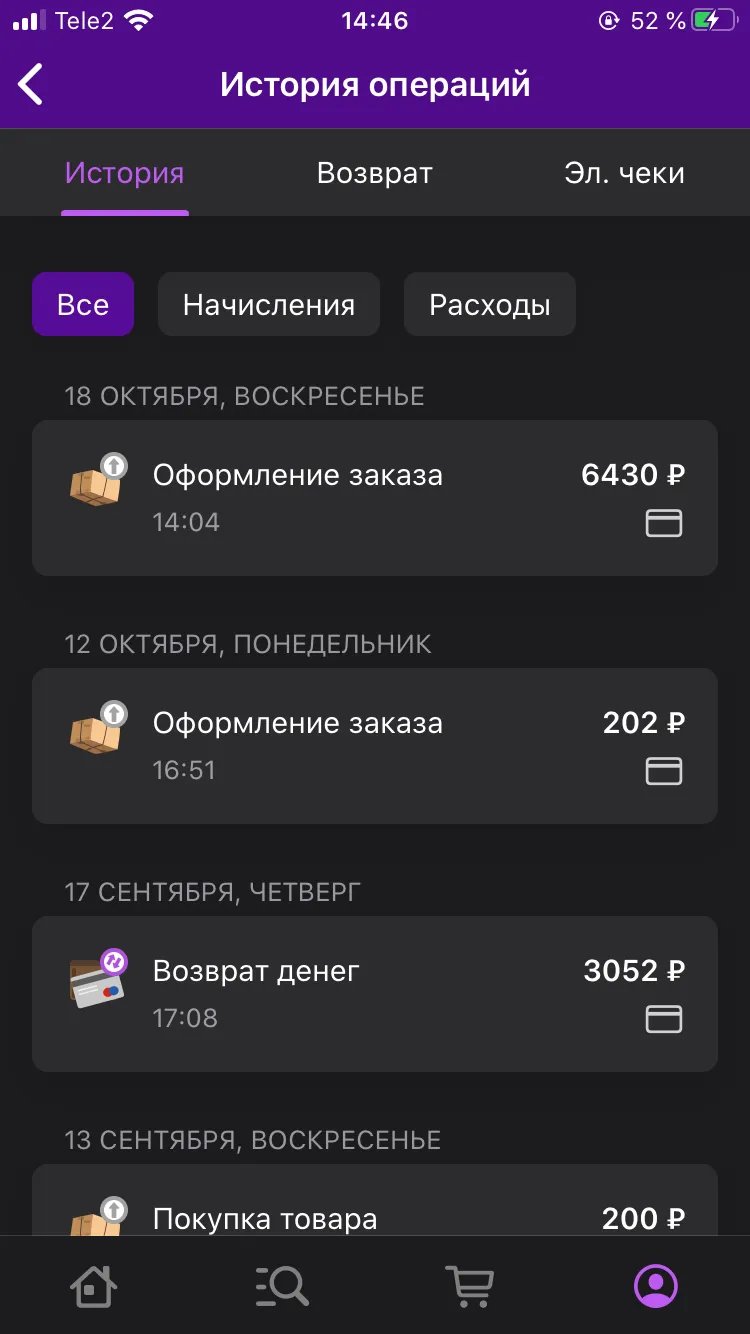Image resolution: width=750 pixels, height=1334 pixels.
Task: Open the shopping cart tab
Action: click(469, 1285)
